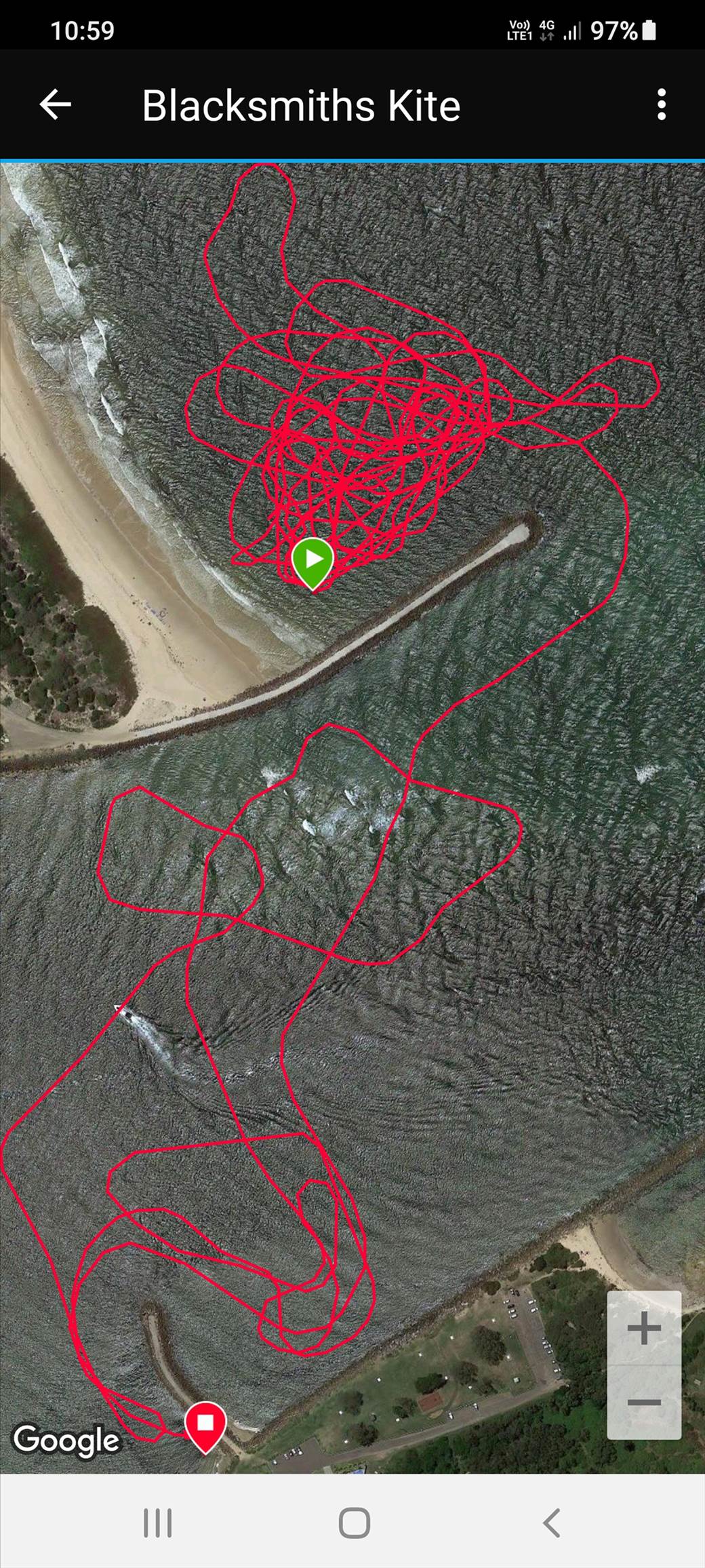
Task: Zoom out of the map
Action: [x=644, y=1401]
